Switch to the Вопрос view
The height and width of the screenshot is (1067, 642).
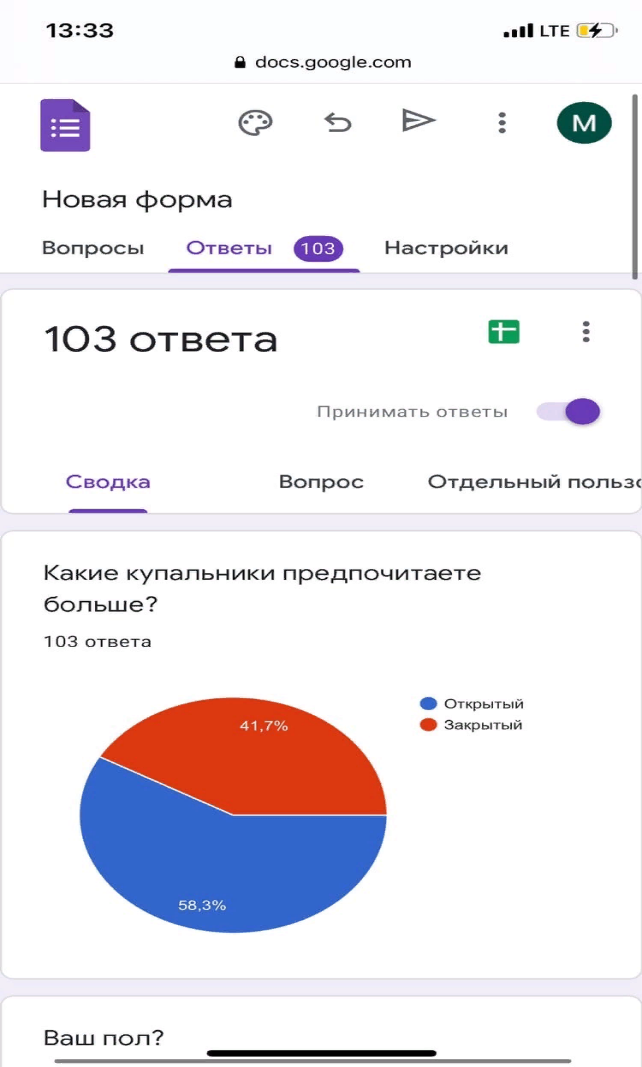point(321,482)
